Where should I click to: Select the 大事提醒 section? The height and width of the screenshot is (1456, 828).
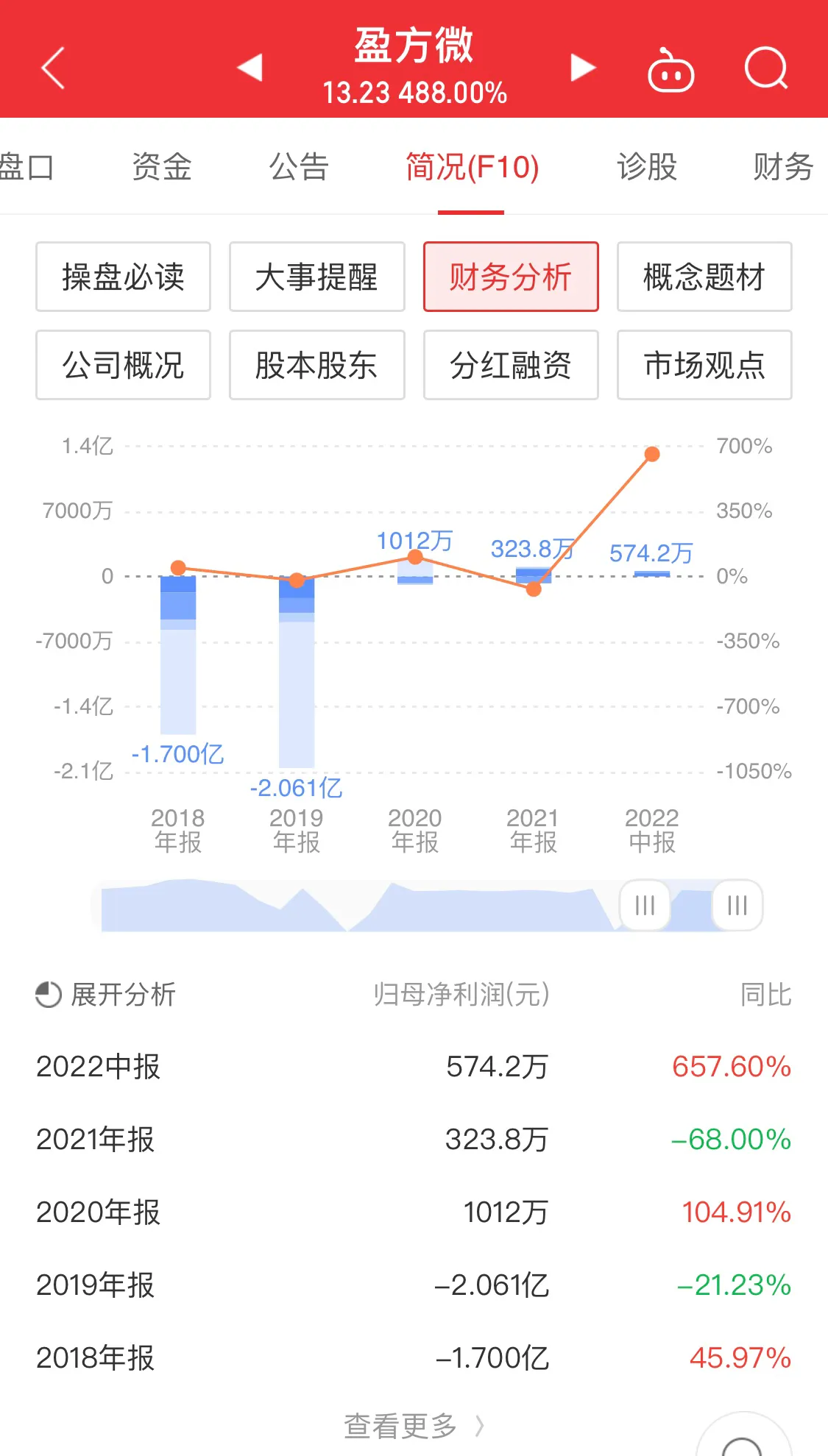(x=316, y=277)
